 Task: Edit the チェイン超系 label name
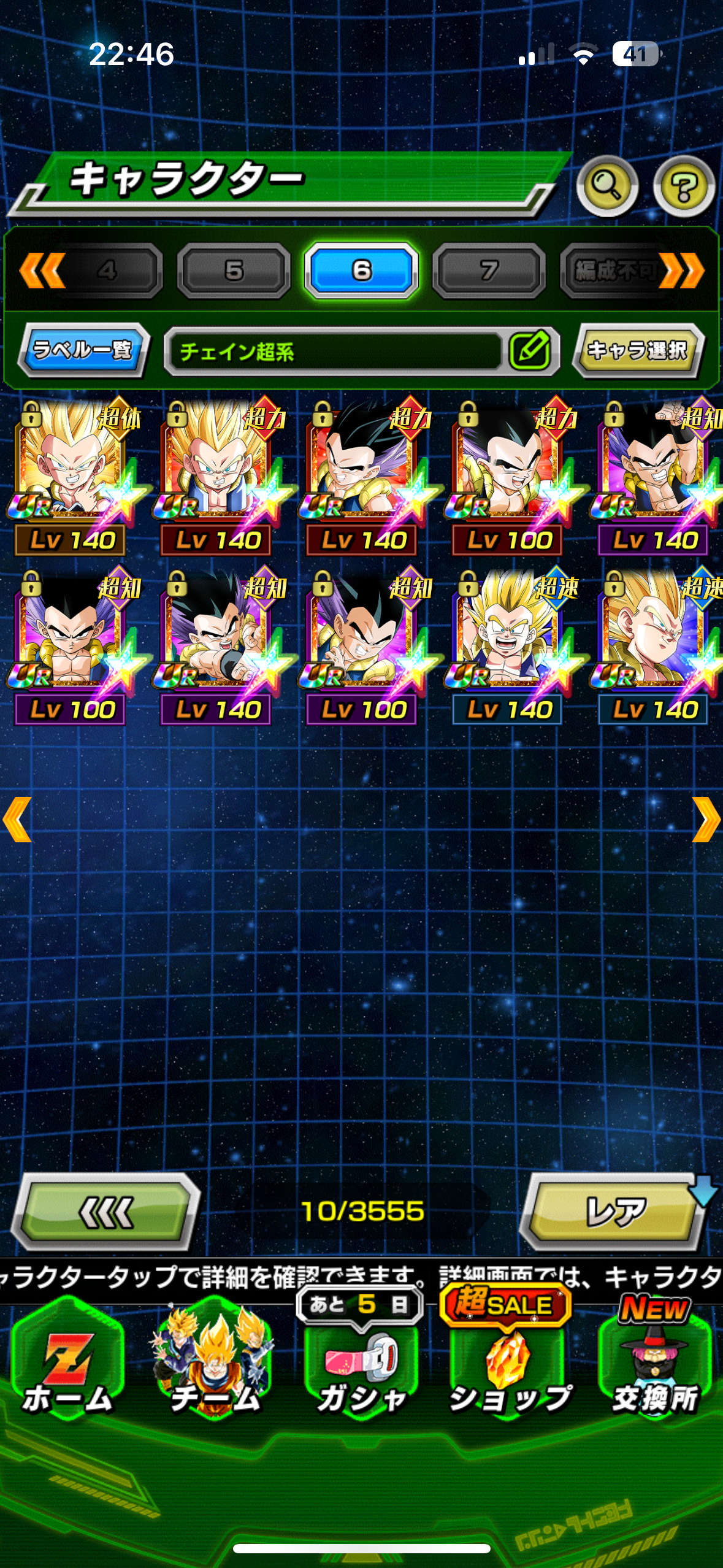(531, 351)
